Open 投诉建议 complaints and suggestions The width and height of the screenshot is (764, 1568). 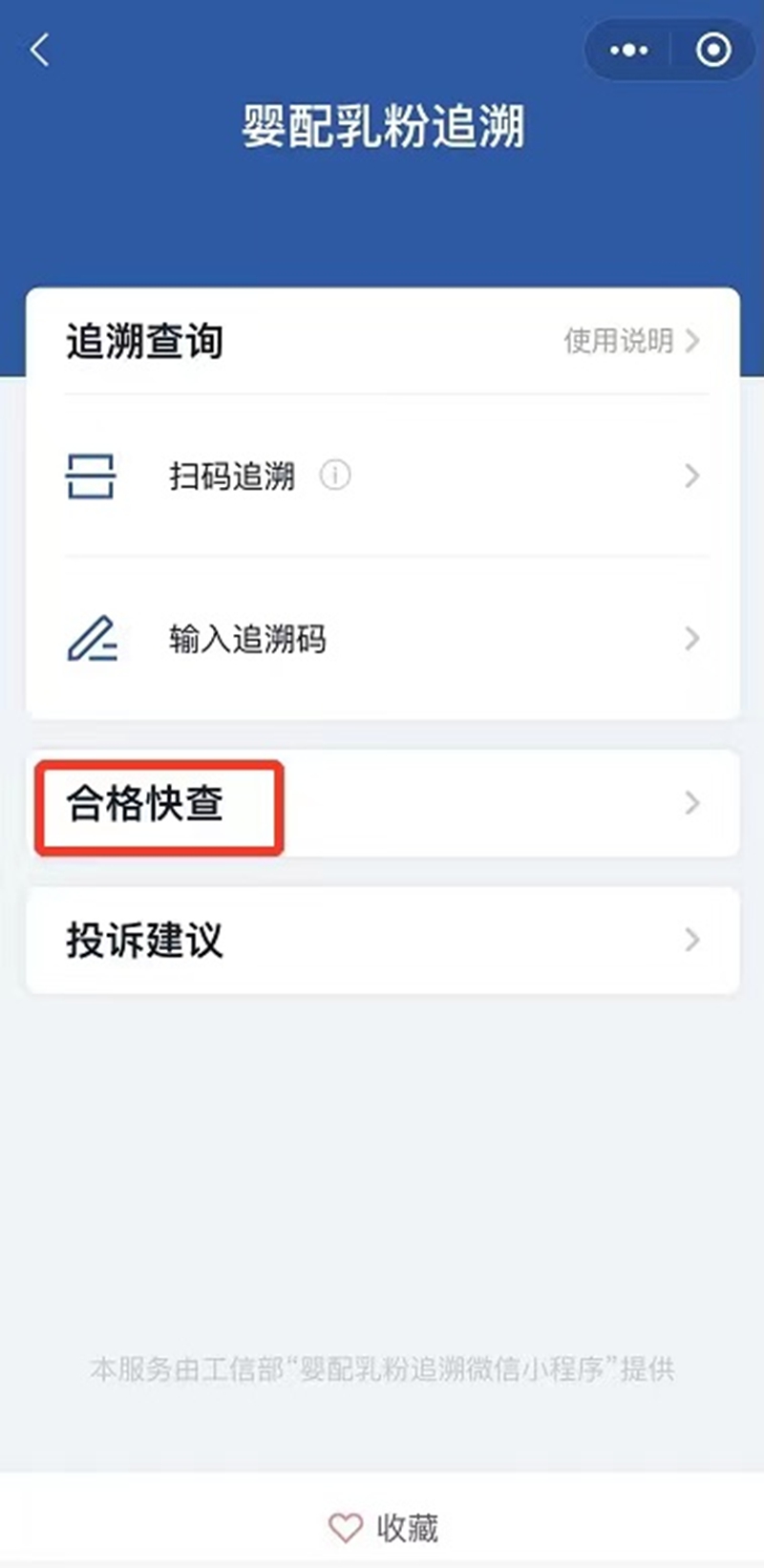click(382, 940)
